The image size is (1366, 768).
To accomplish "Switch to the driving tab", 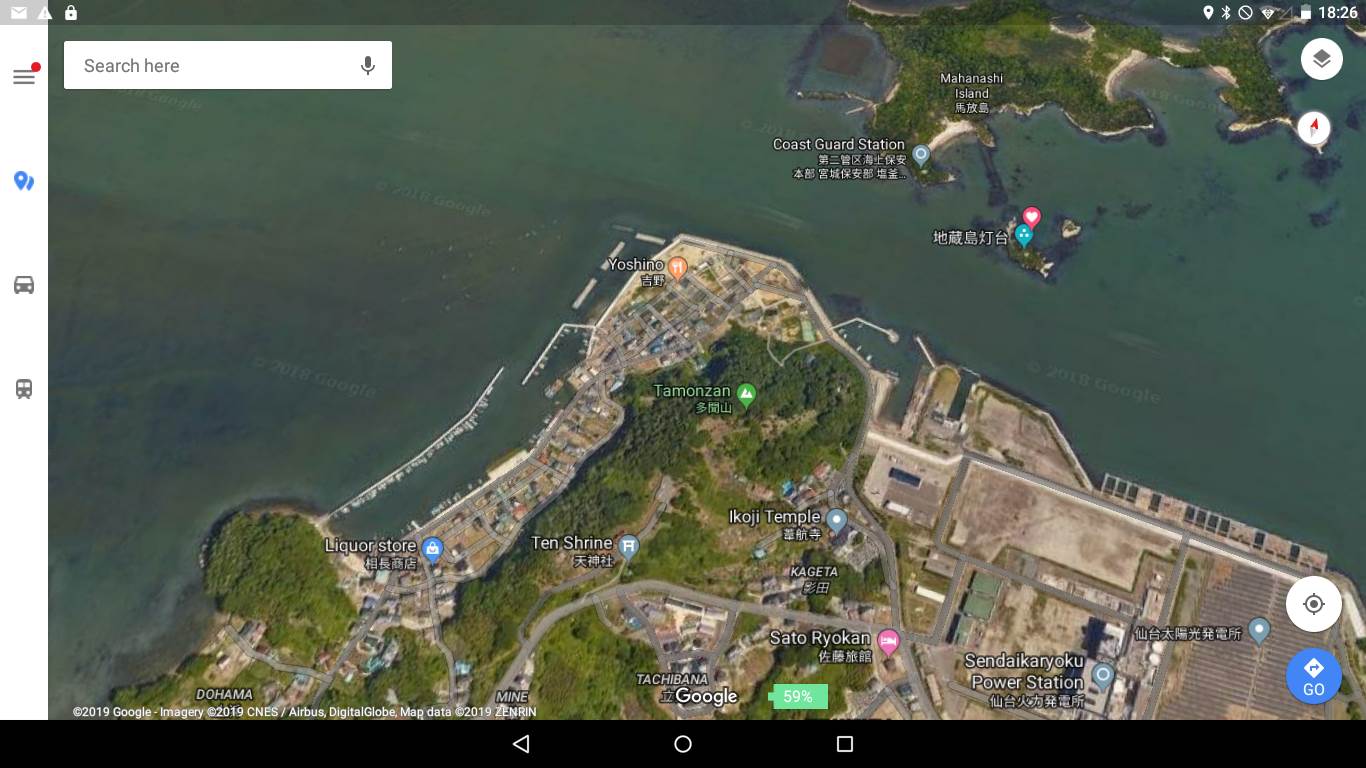I will pyautogui.click(x=24, y=285).
